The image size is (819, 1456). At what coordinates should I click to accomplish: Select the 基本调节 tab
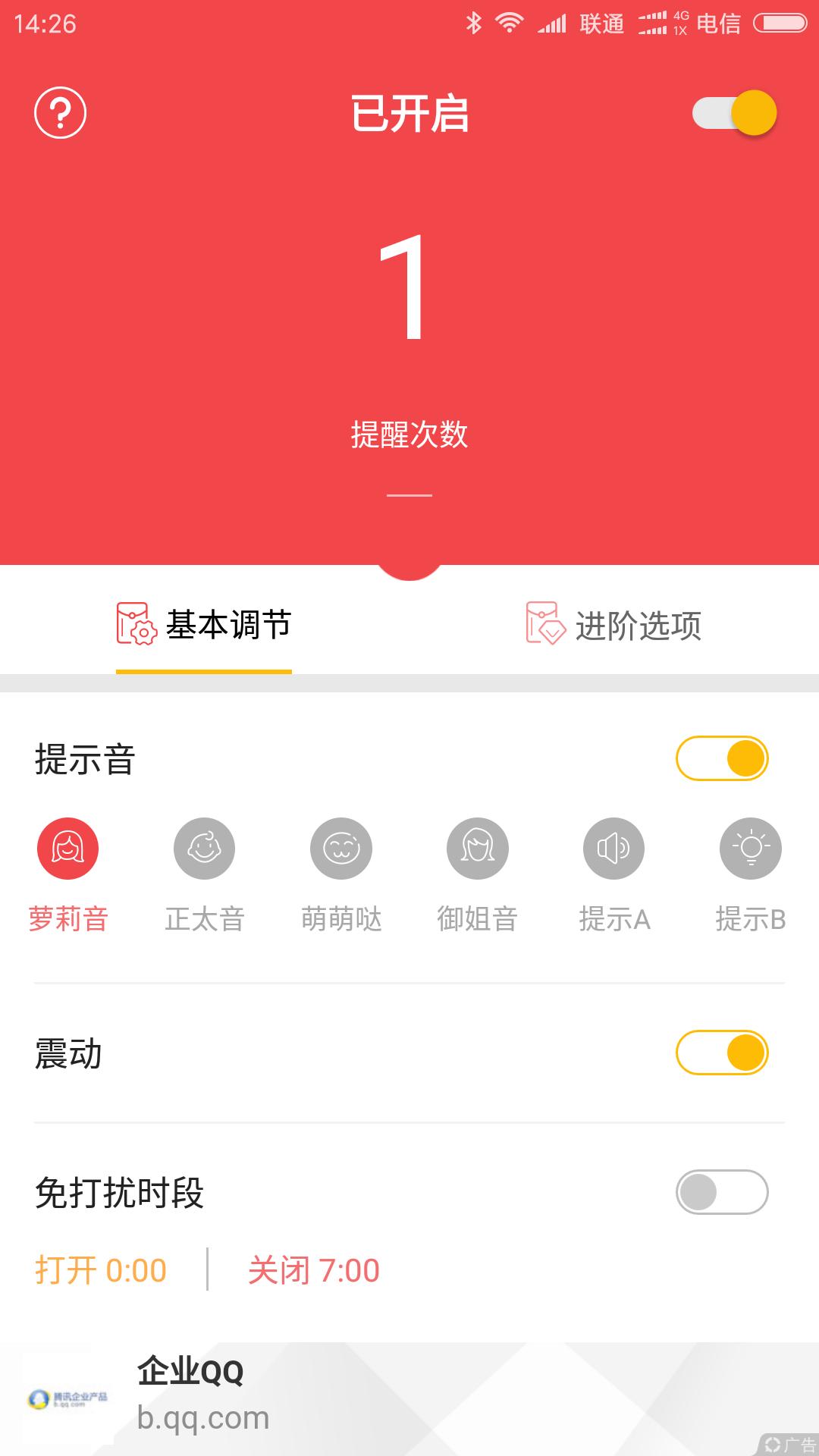tap(204, 625)
